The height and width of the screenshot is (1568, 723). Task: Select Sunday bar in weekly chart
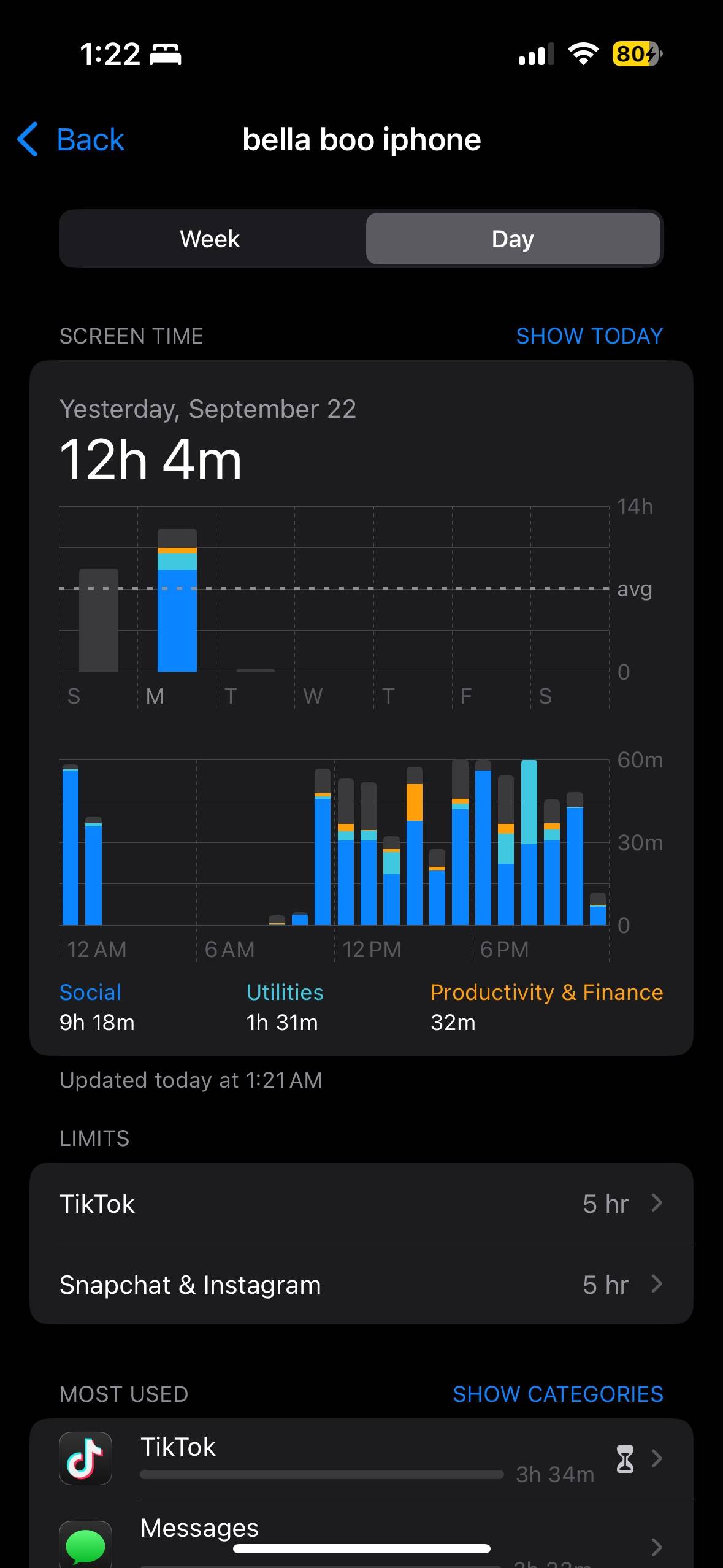coord(99,620)
